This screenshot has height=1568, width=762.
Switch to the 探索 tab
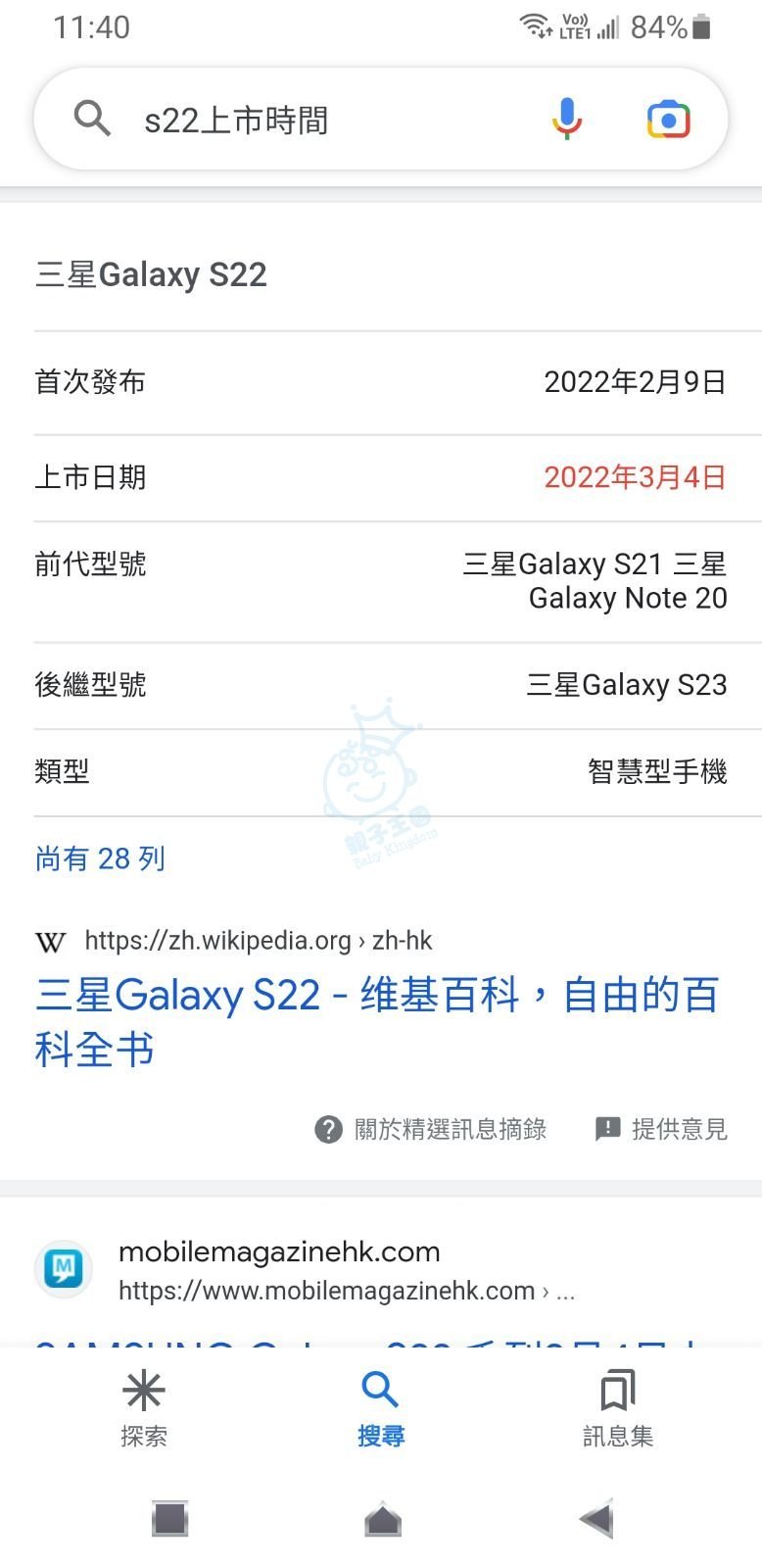point(144,1407)
